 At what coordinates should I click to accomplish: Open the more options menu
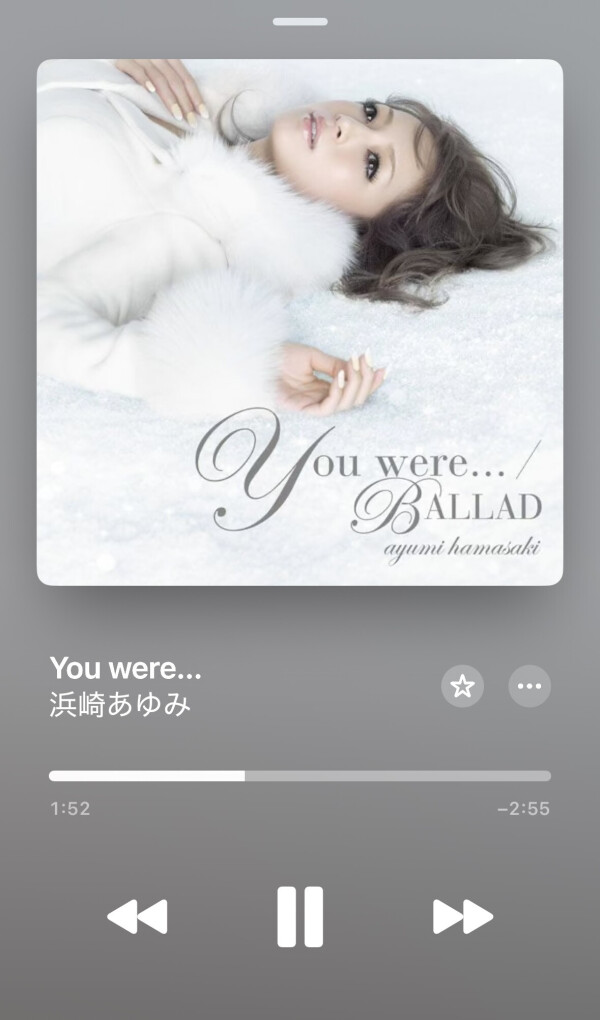(x=530, y=686)
